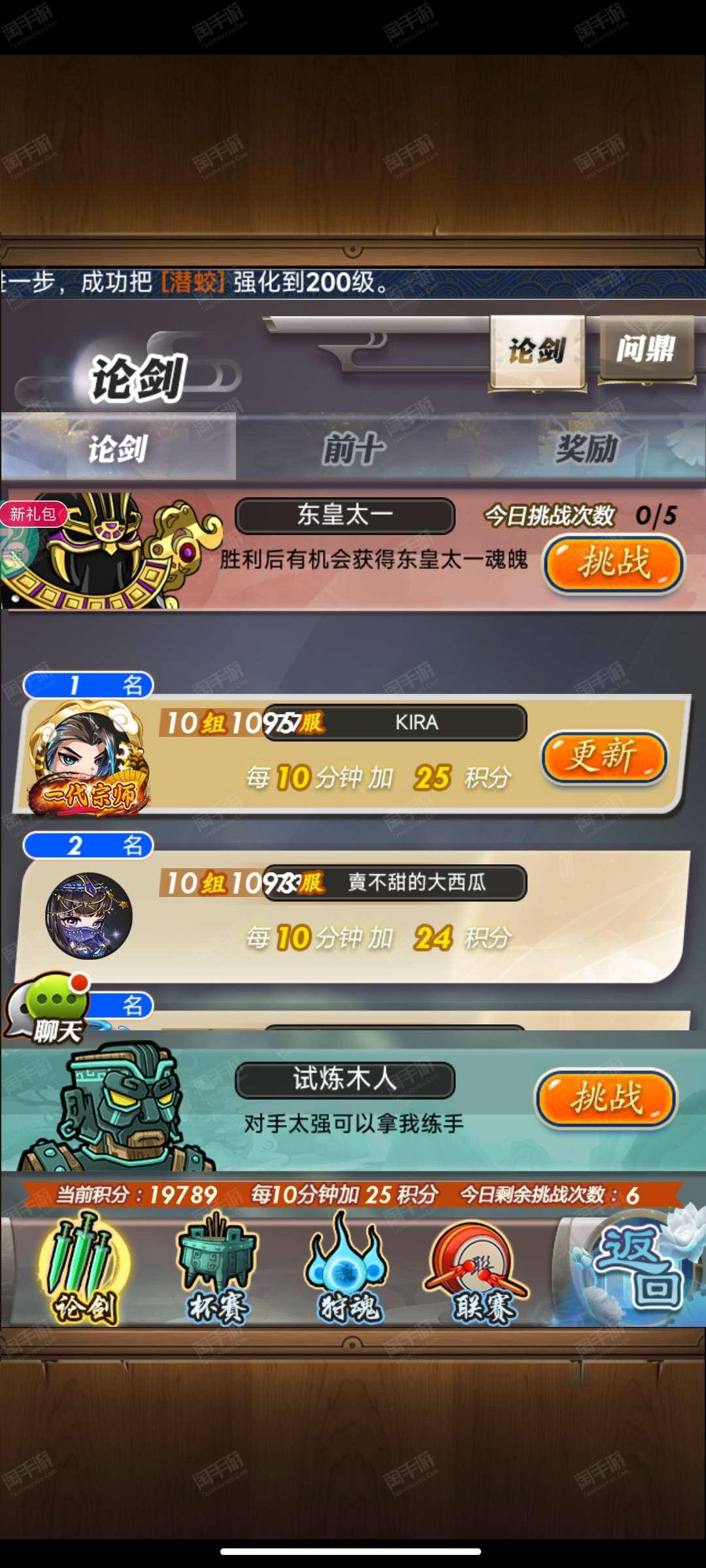Switch to the 奖励 rewards tab
This screenshot has width=706, height=1568.
[587, 449]
